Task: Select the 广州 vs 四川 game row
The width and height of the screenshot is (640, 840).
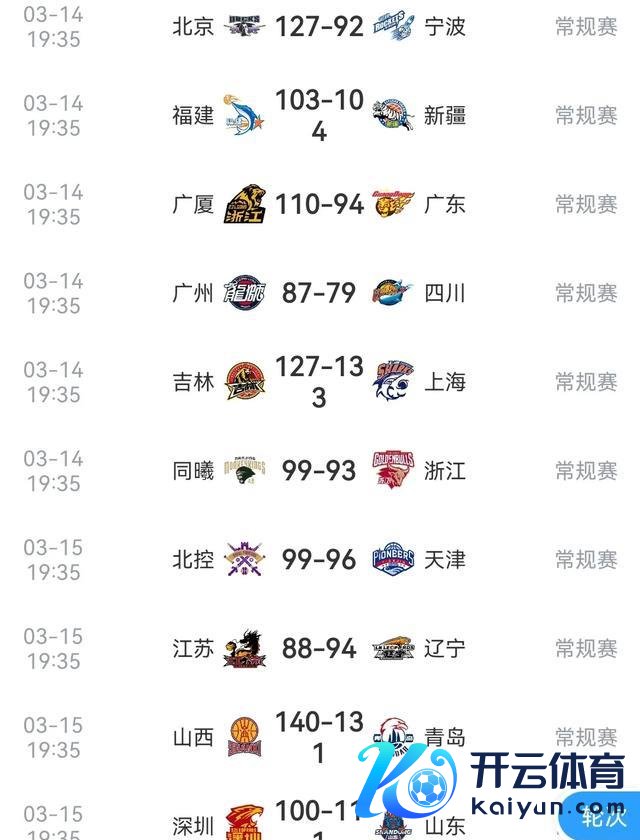Action: (x=319, y=293)
